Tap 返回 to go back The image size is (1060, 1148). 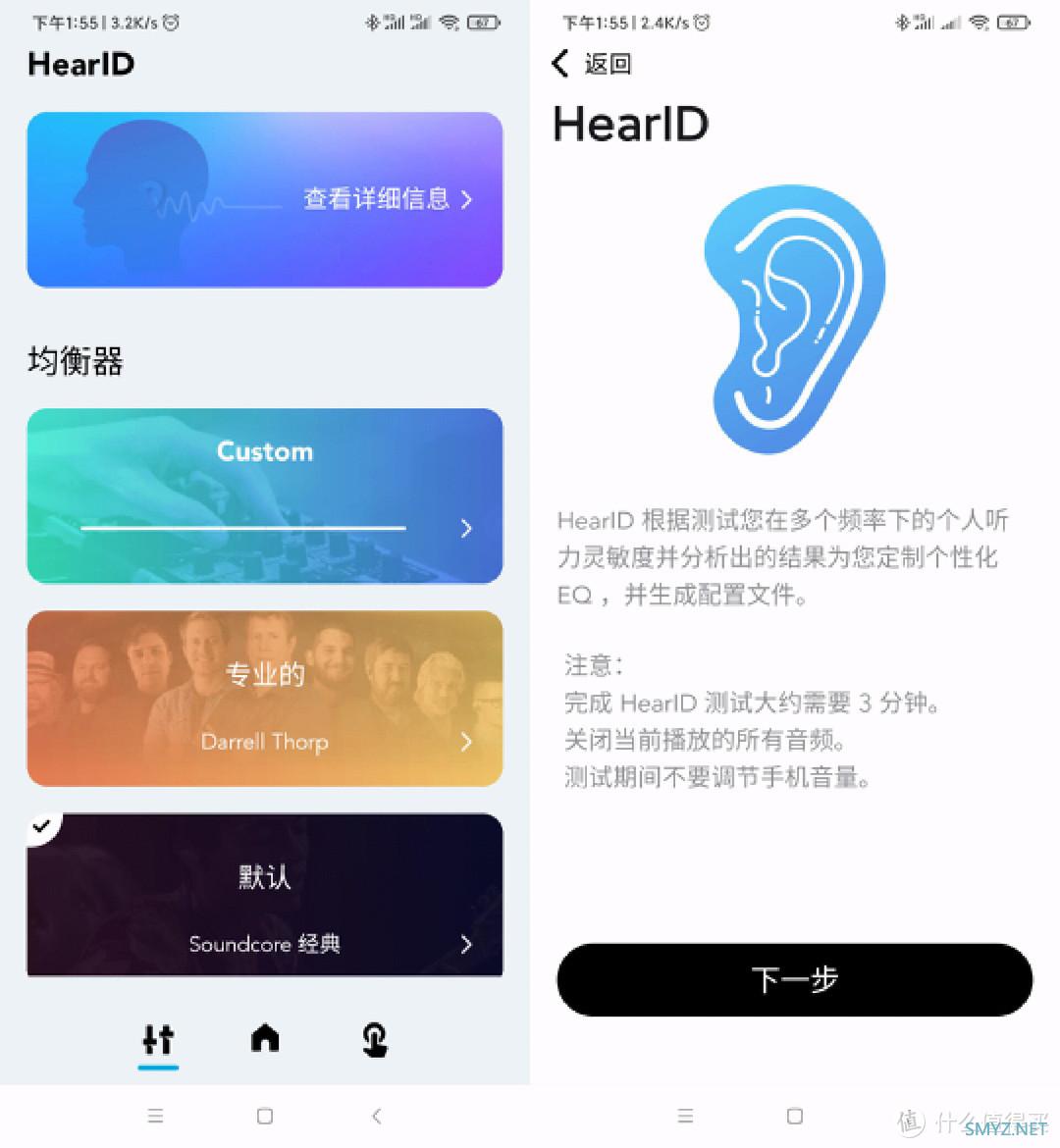point(592,64)
